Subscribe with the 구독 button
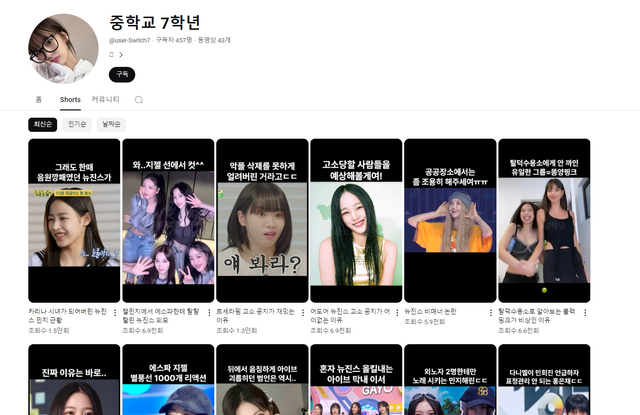Screen dimensions: 640x415 pos(122,74)
